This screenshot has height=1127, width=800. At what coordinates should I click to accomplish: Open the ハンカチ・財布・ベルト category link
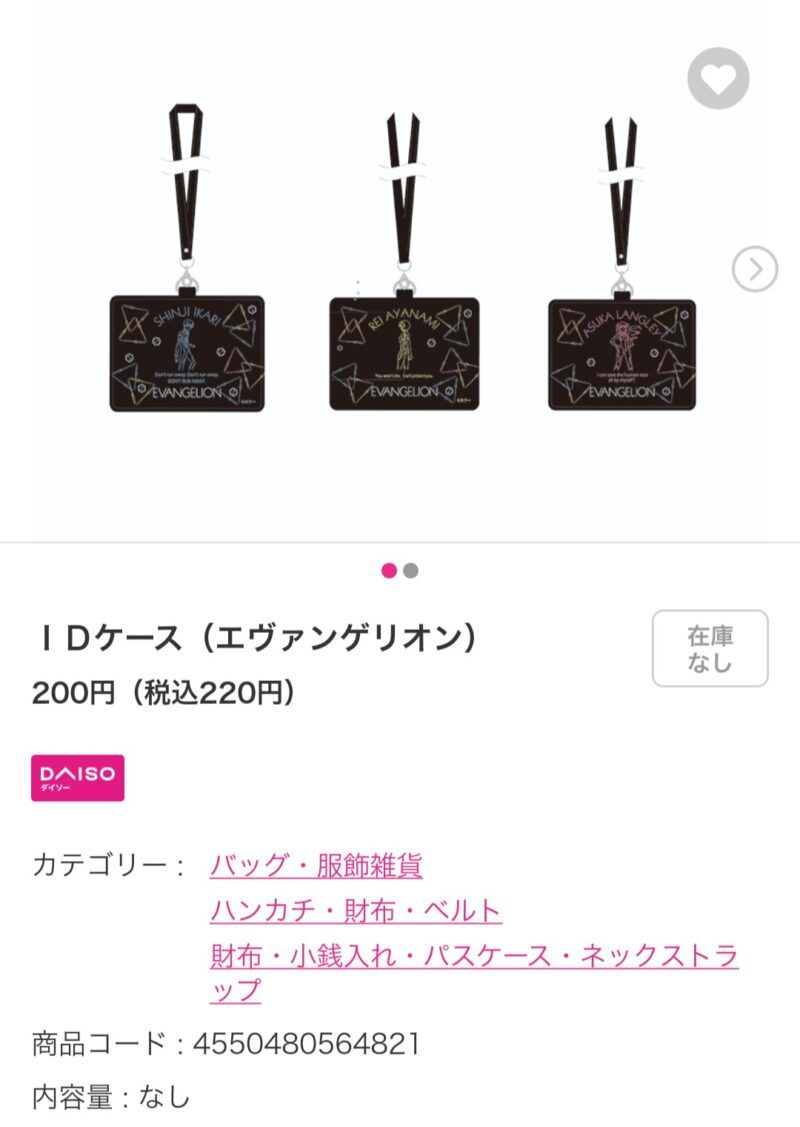click(x=356, y=911)
